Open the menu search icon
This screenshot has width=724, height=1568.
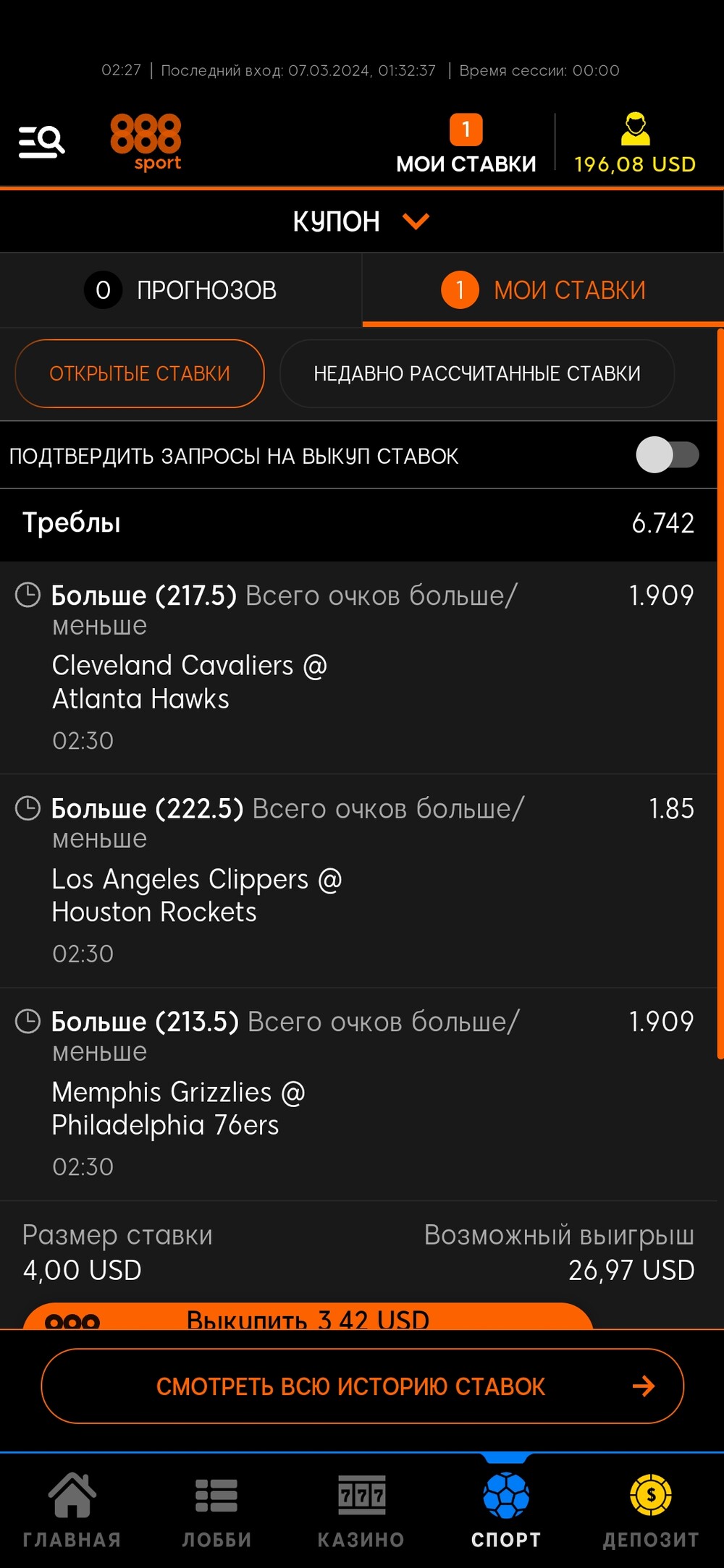pos(42,142)
